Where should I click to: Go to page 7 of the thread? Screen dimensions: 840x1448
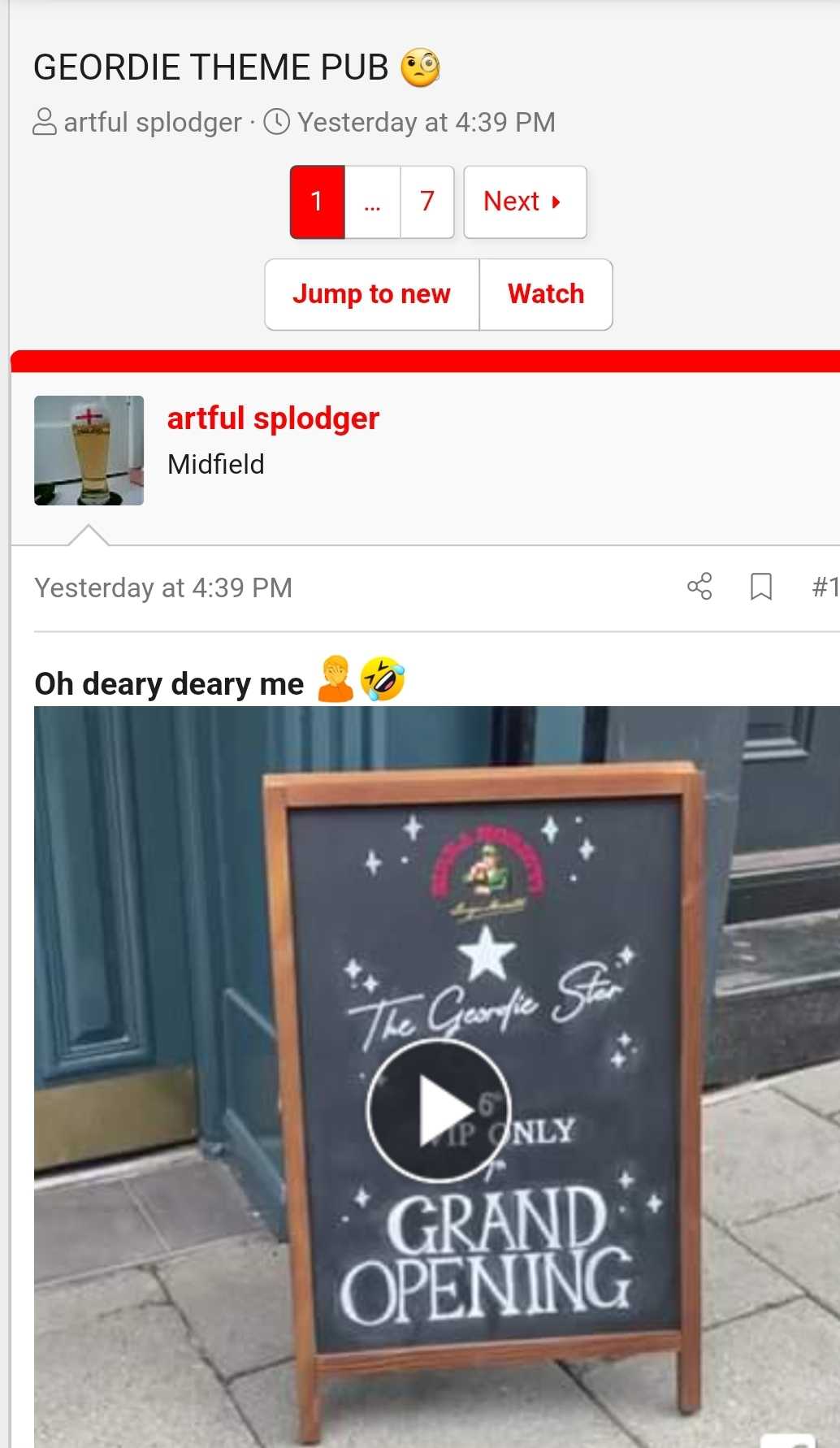coord(427,202)
